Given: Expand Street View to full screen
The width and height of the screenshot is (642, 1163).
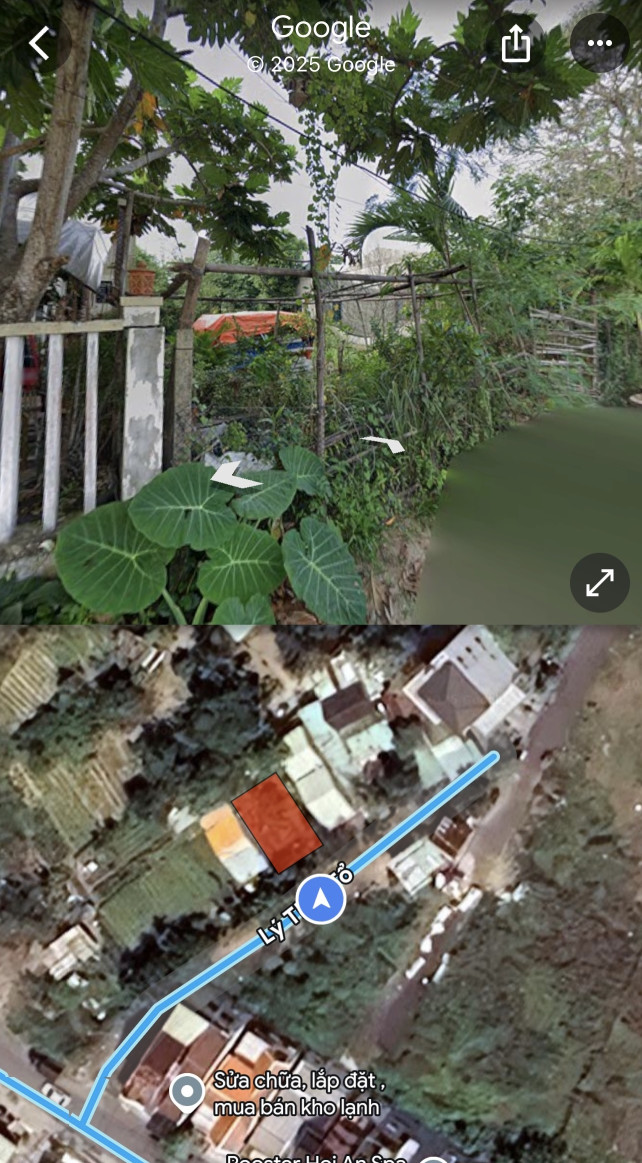Looking at the screenshot, I should pos(599,583).
